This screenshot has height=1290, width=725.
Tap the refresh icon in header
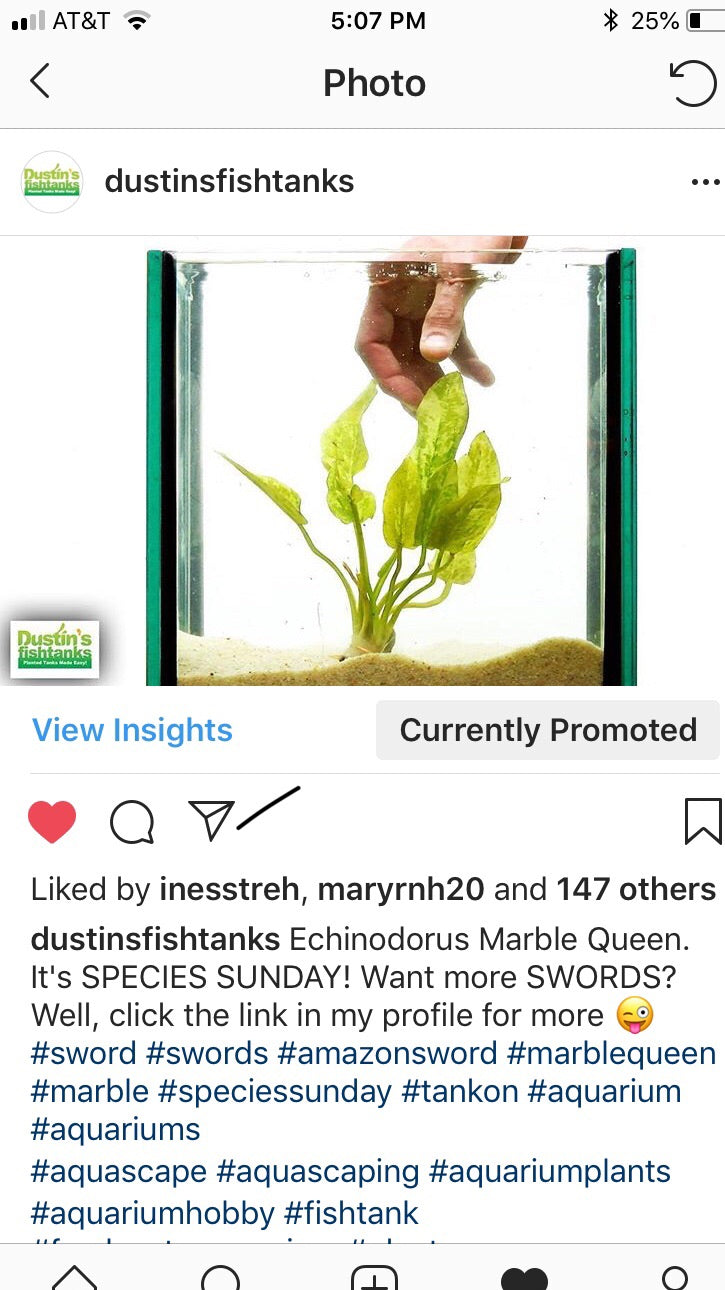coord(692,82)
